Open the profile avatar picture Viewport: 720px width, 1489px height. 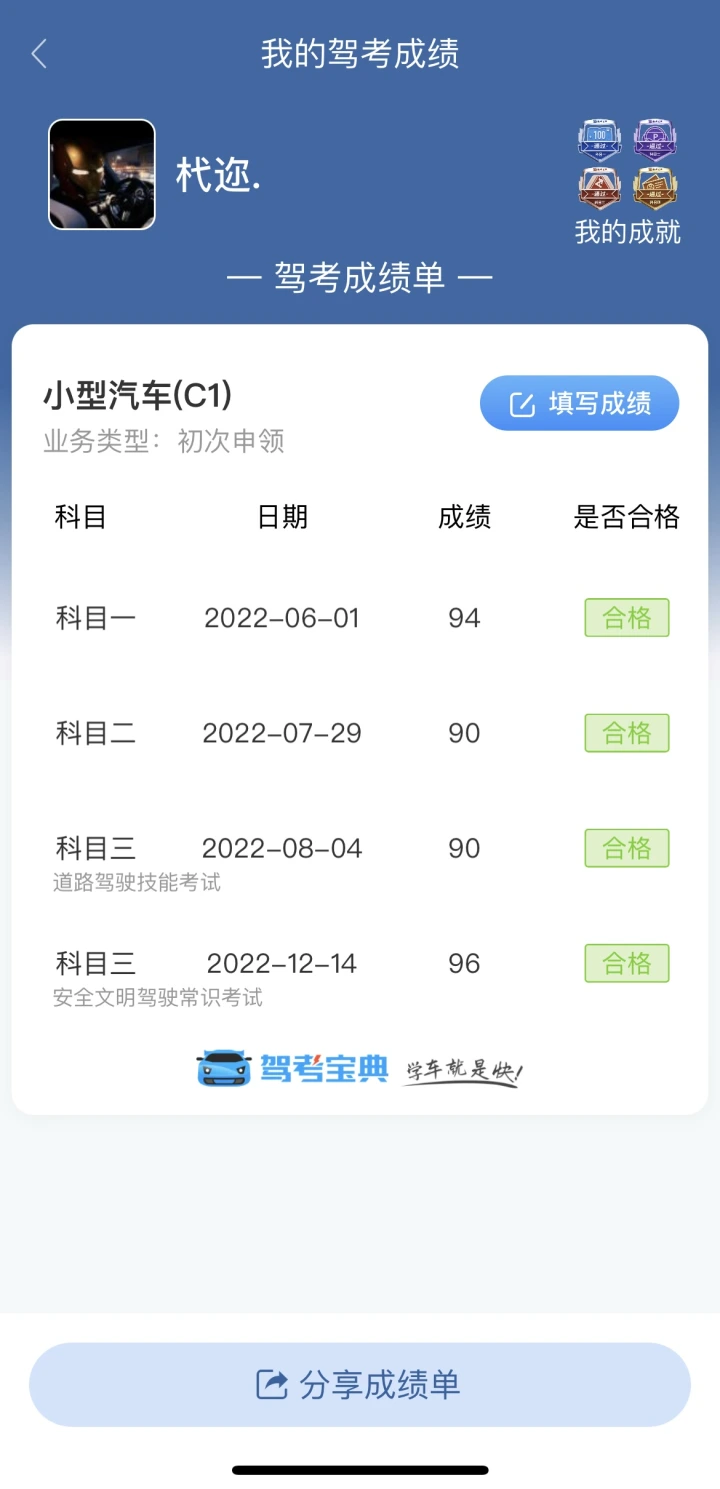coord(102,175)
